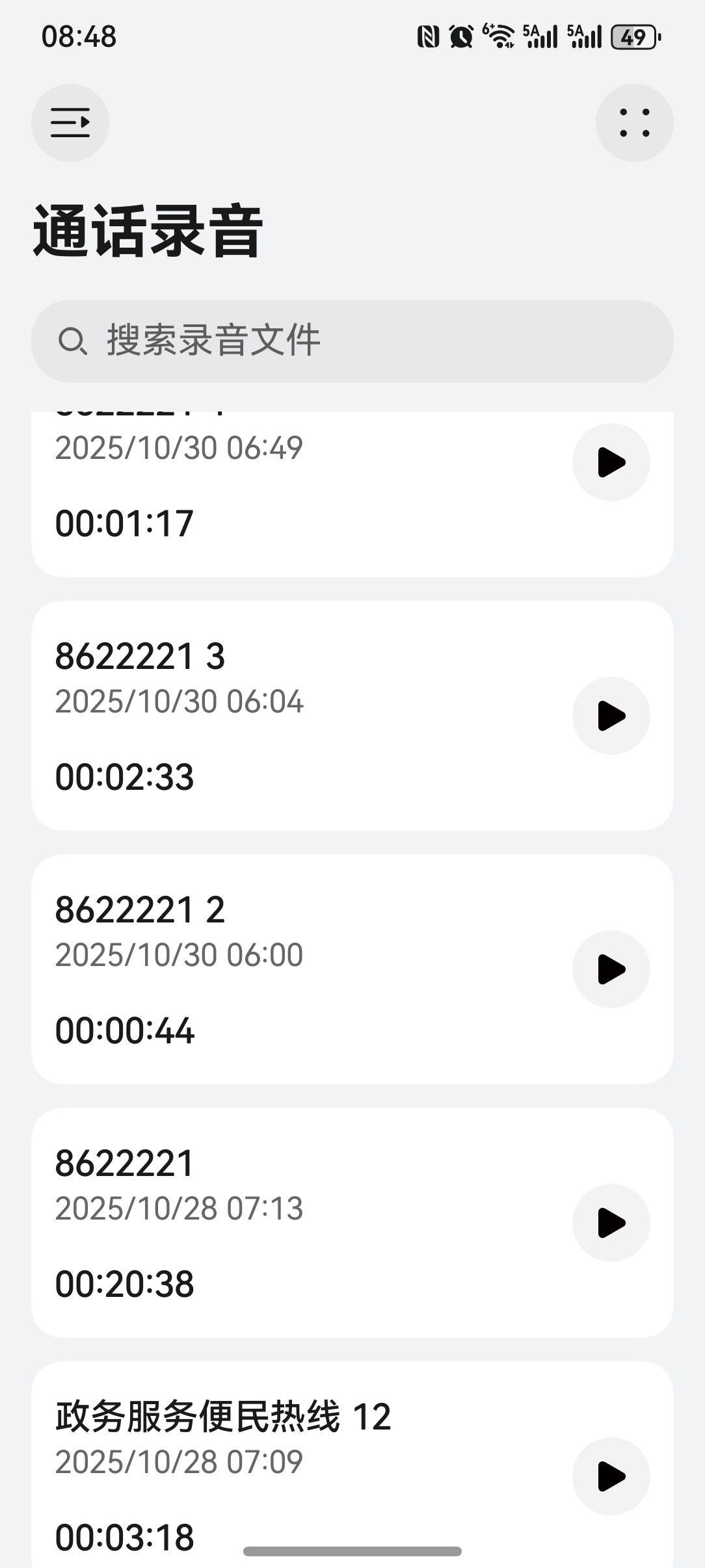The height and width of the screenshot is (1568, 705).
Task: Play the 20-minute 8622221 recording
Action: 611,1223
